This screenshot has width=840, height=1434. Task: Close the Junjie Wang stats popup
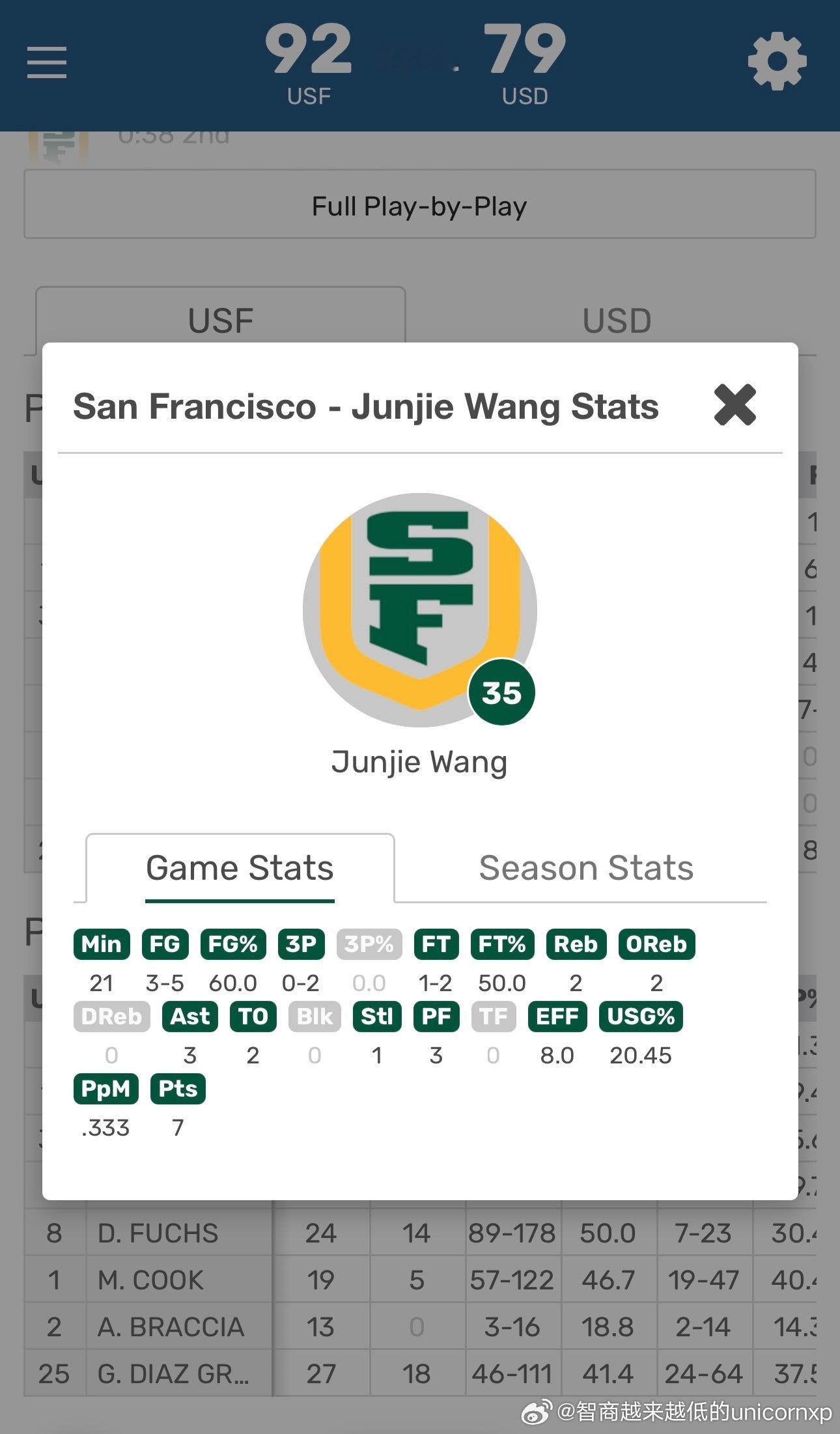(735, 405)
